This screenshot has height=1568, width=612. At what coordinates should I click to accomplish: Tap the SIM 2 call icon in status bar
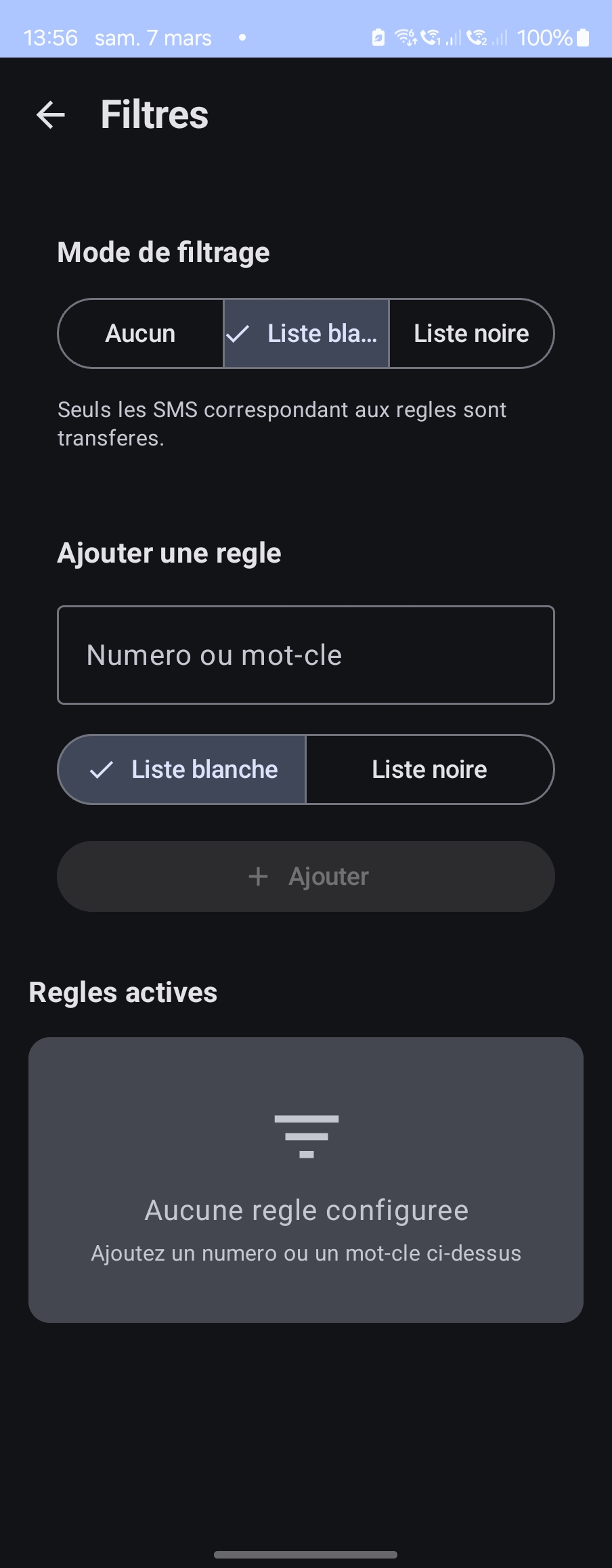tap(479, 38)
